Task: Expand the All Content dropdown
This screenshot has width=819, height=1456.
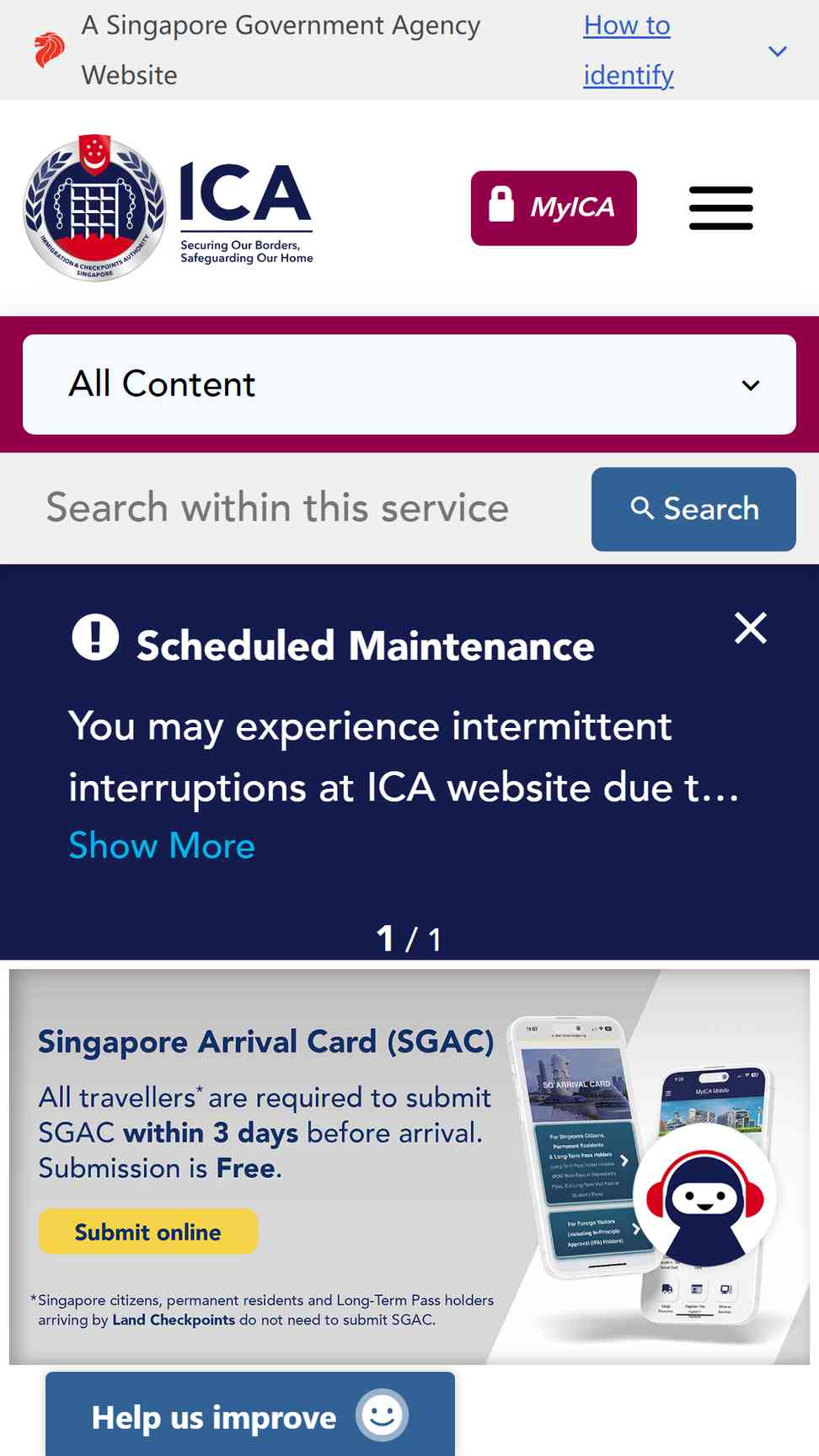Action: 409,384
